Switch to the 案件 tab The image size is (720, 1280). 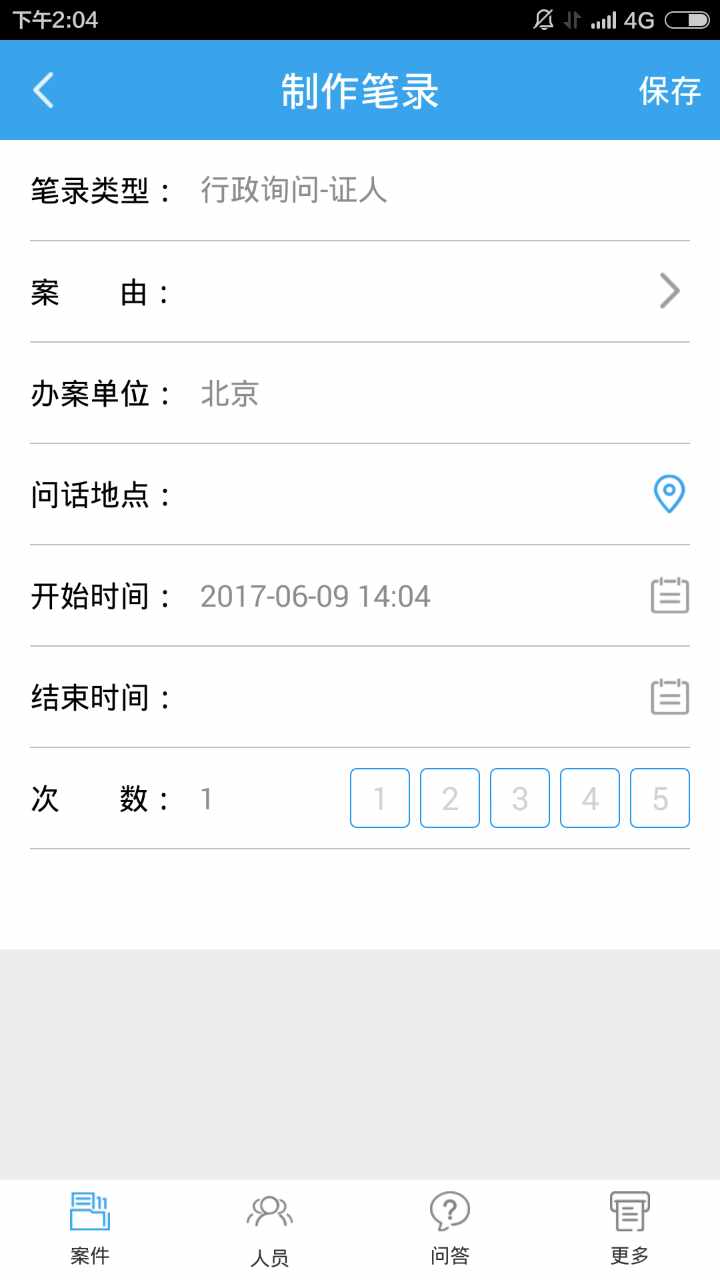tap(90, 1229)
